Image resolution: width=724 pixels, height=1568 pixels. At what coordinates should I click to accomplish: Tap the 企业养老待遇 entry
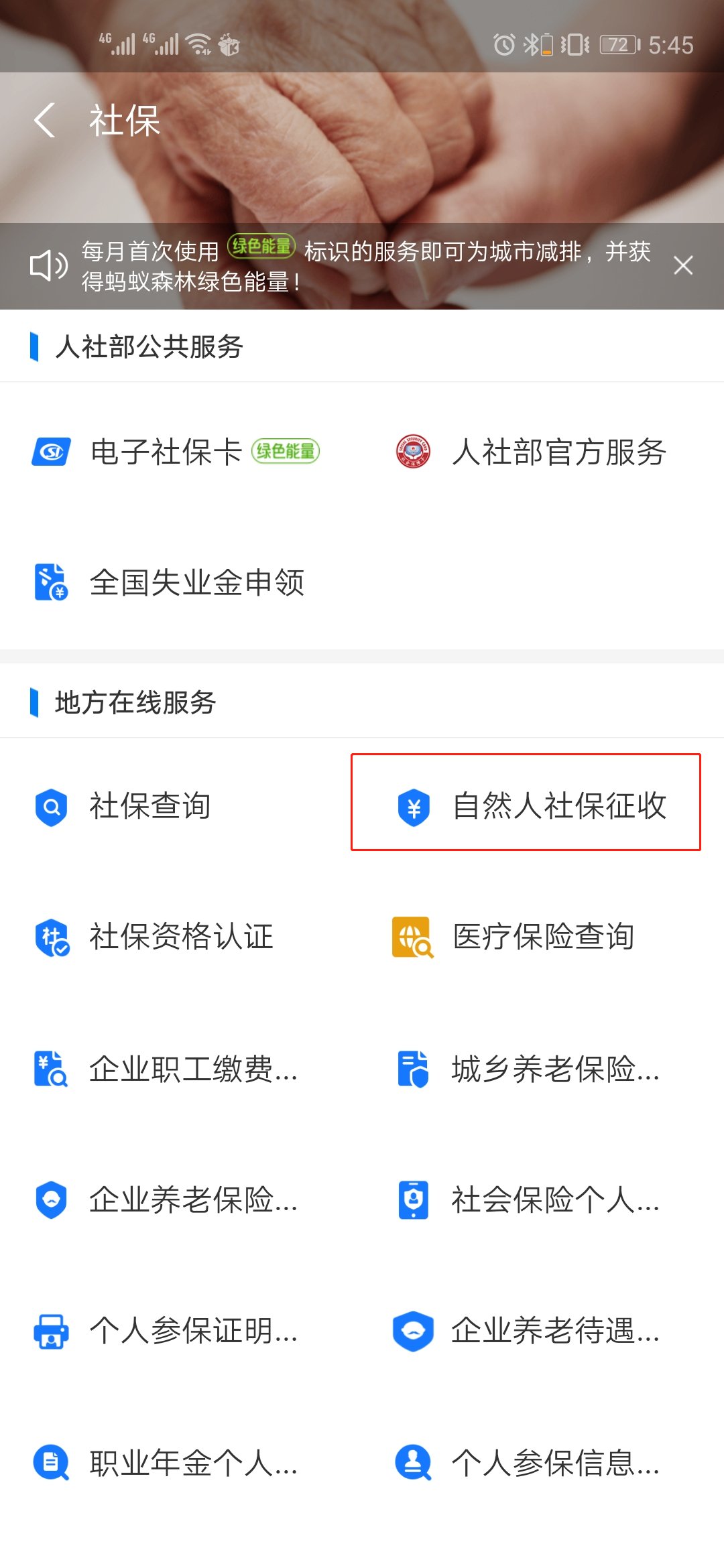pyautogui.click(x=530, y=1330)
